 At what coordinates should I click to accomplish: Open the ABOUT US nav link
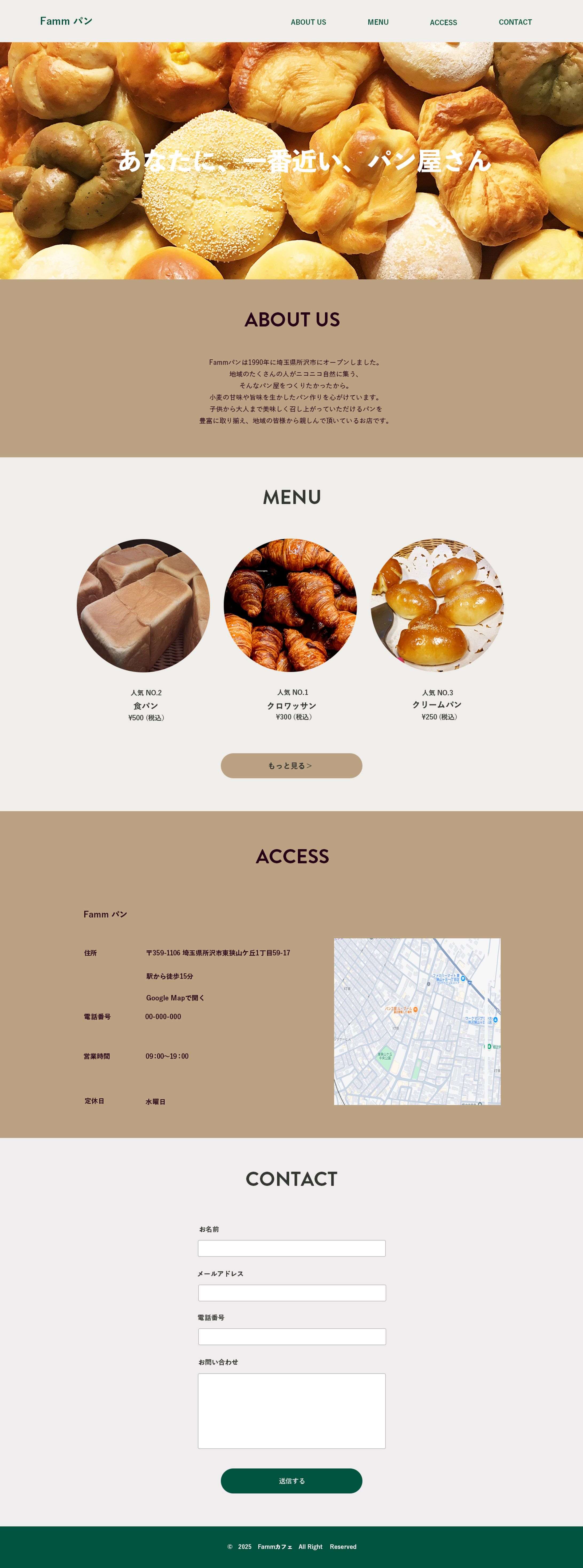(308, 22)
